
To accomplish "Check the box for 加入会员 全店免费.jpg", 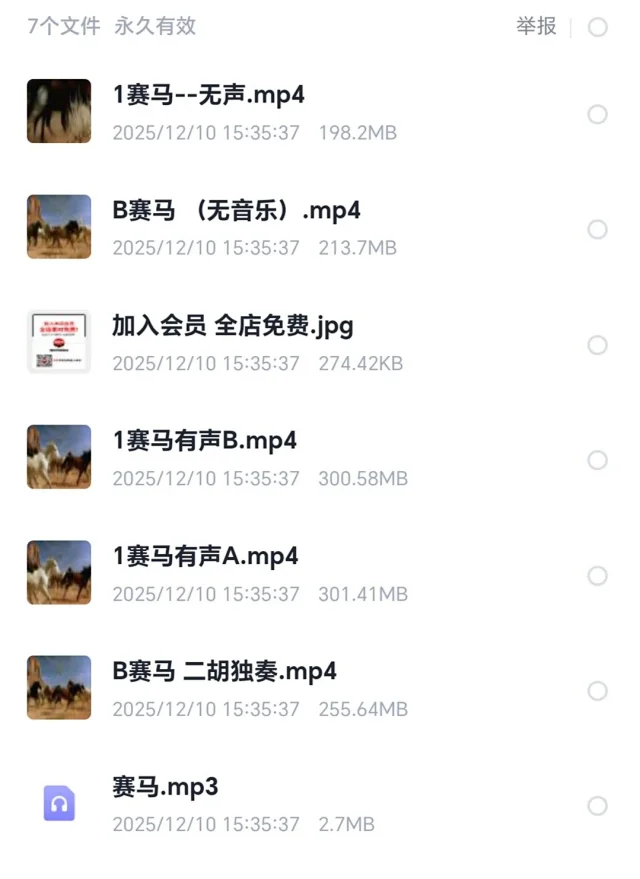I will 598,345.
